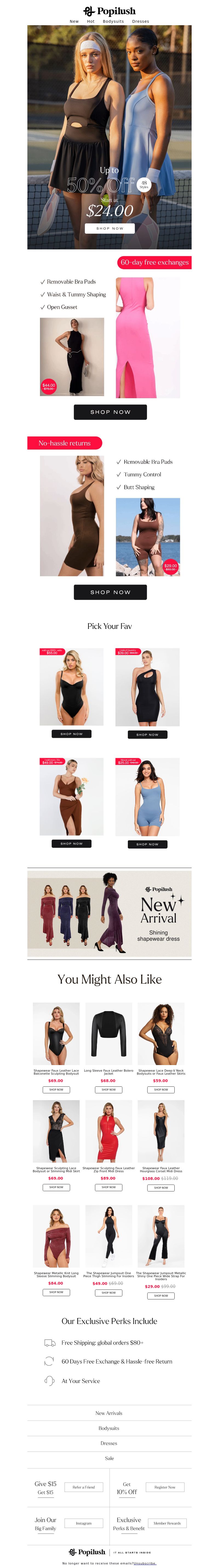Open the Sale footer row

pyautogui.click(x=109, y=1458)
